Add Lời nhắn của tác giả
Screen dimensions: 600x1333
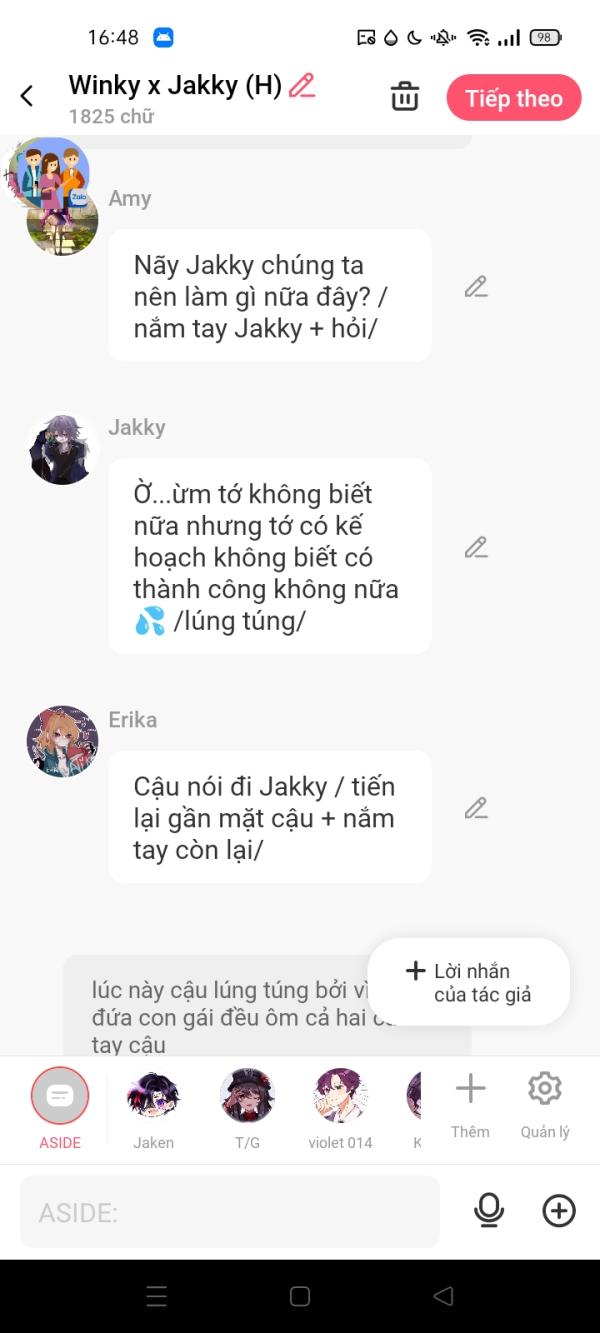pos(468,982)
